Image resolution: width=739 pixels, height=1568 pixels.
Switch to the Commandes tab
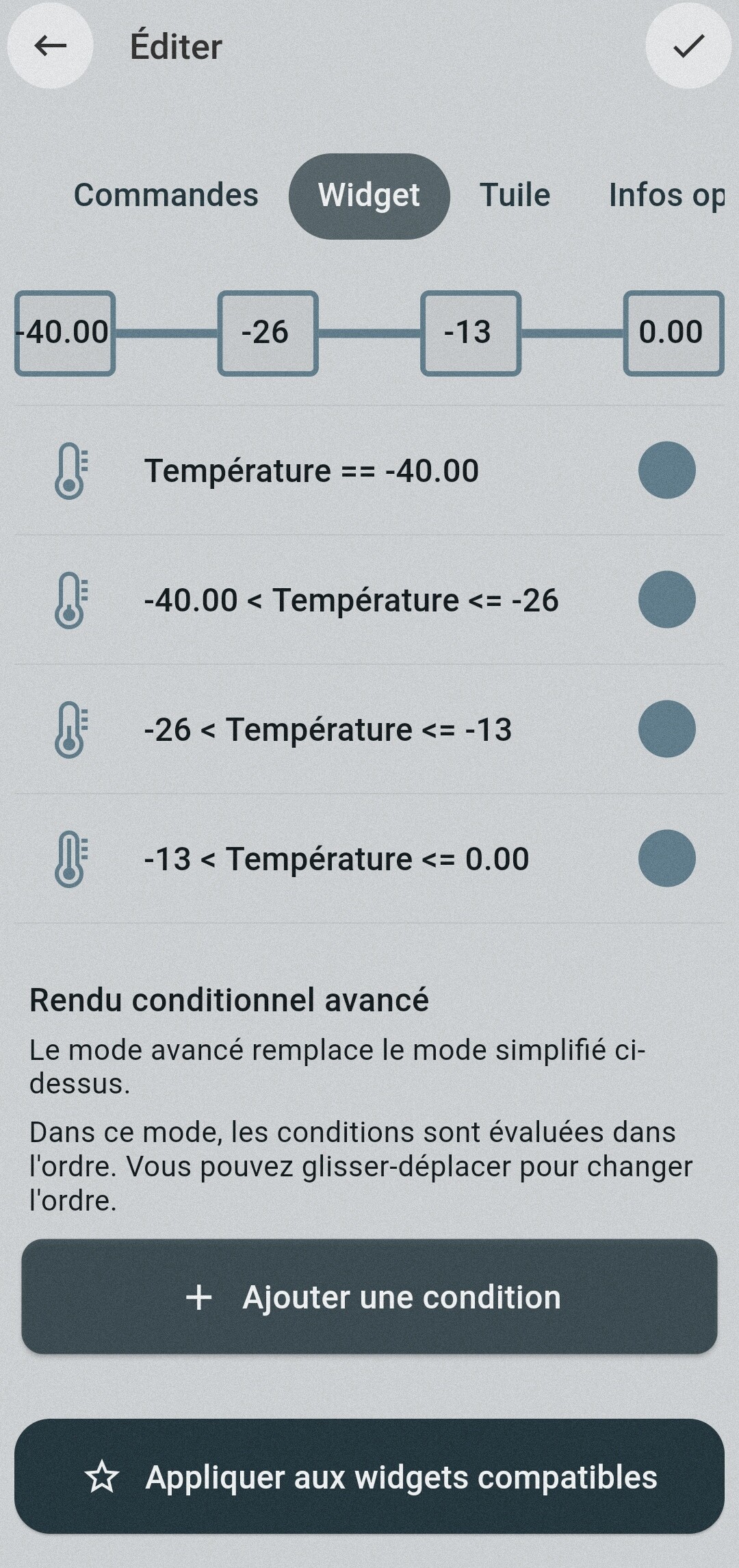(166, 195)
